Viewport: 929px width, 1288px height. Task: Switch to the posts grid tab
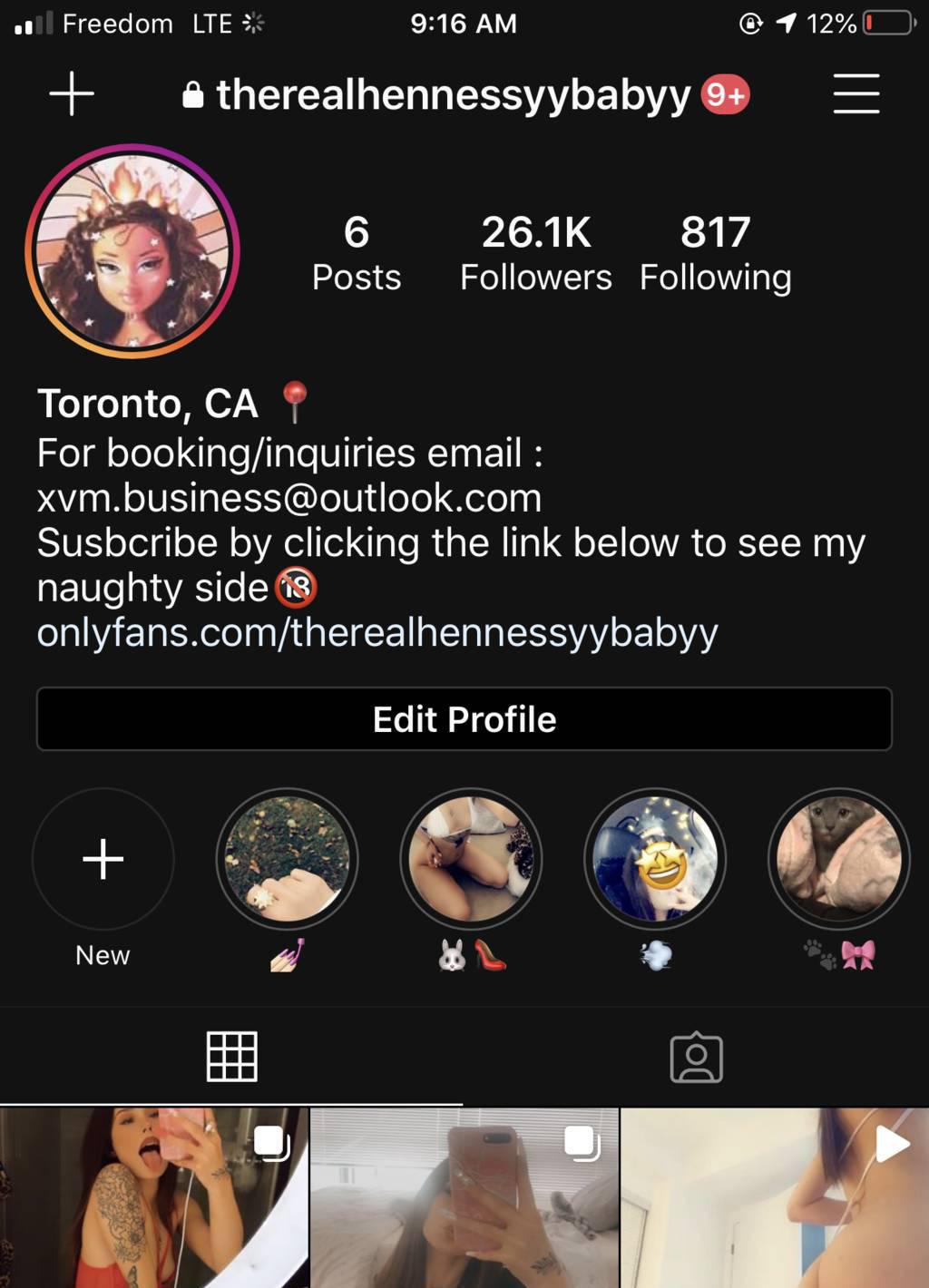click(x=232, y=1057)
